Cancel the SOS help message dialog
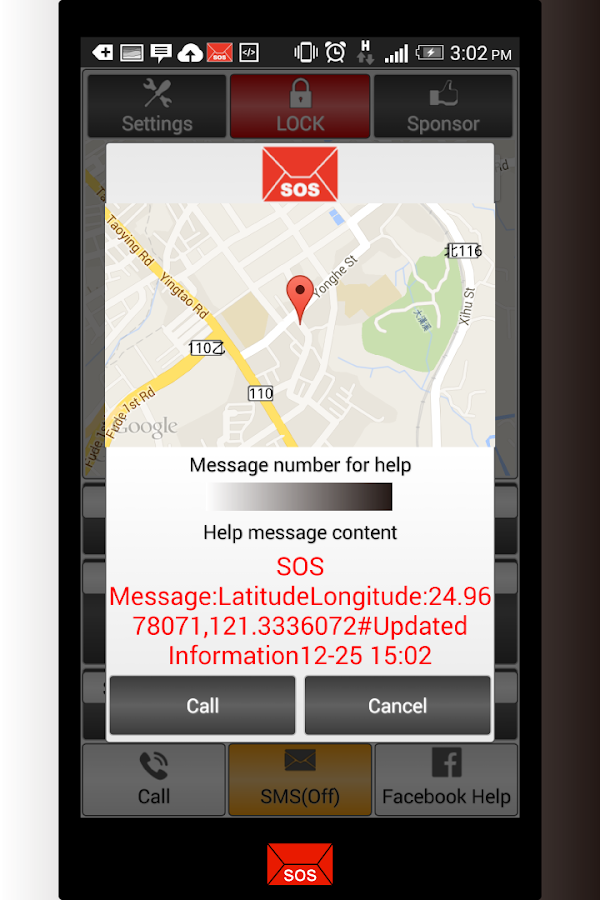This screenshot has width=600, height=900. 397,706
